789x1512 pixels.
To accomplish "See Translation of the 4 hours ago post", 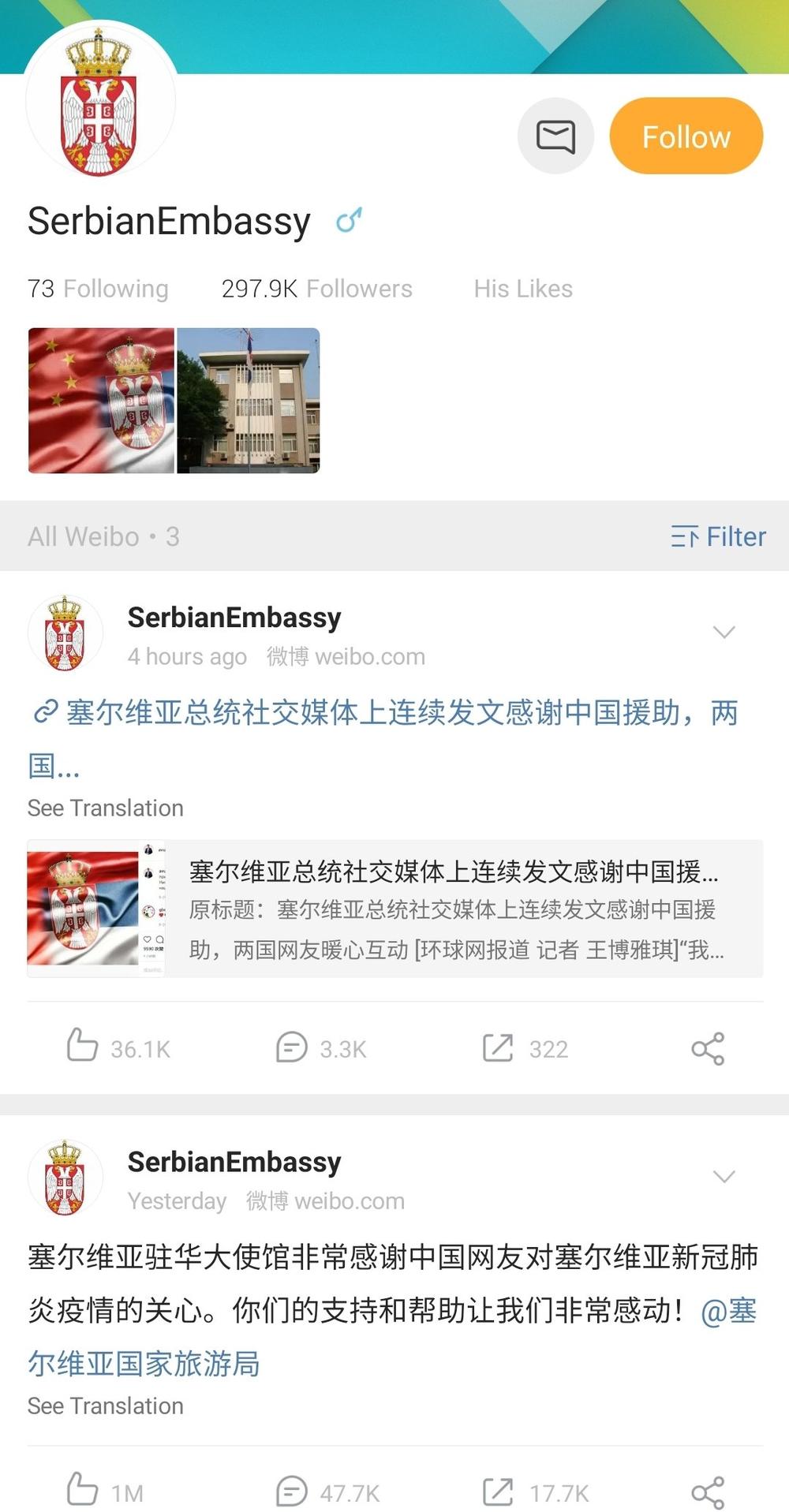I will pos(105,808).
